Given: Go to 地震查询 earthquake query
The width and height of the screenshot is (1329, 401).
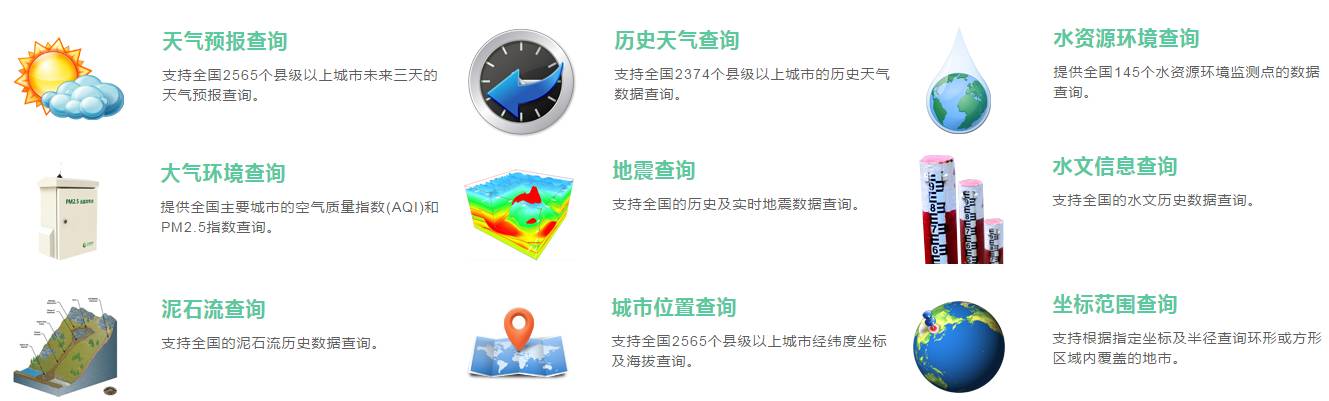Looking at the screenshot, I should coord(653,171).
